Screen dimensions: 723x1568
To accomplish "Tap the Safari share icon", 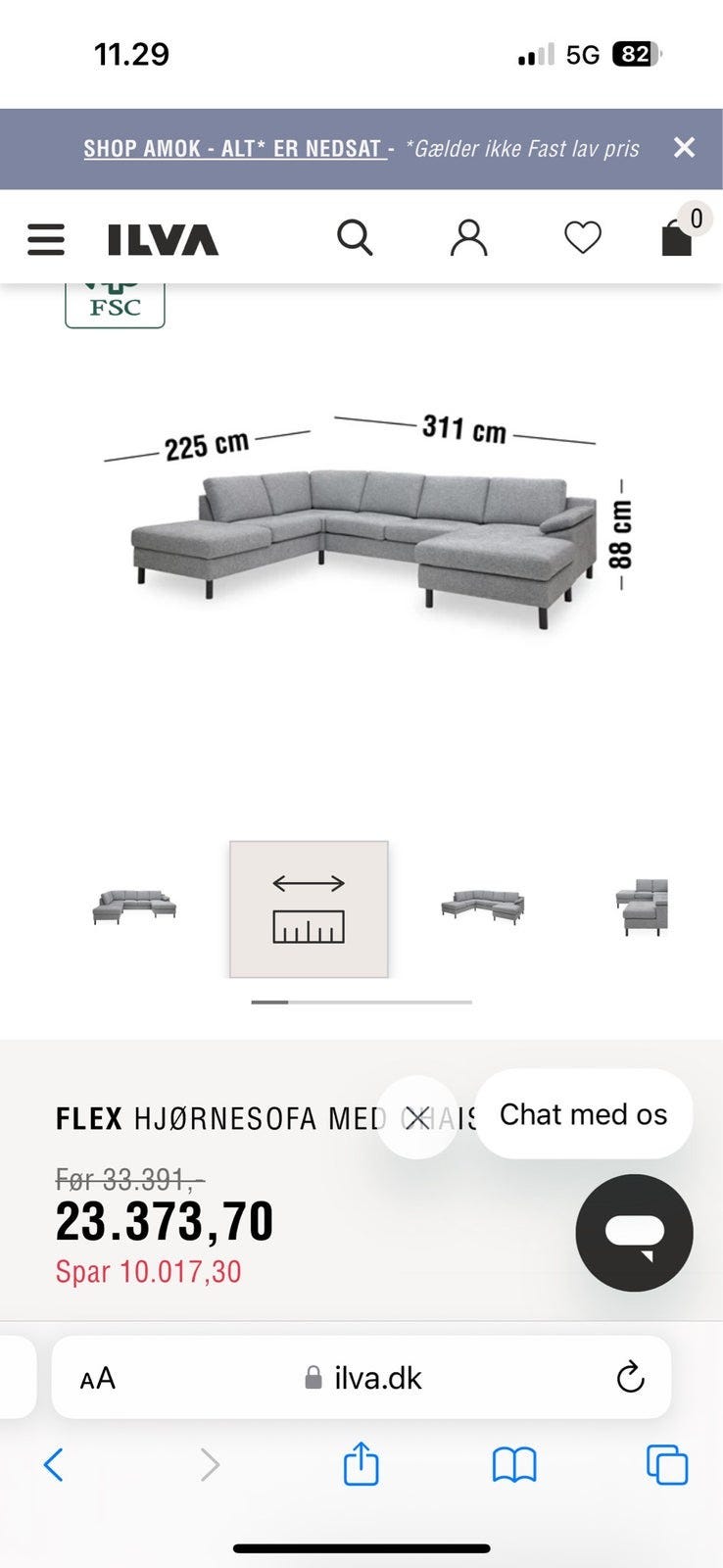I will [361, 1465].
